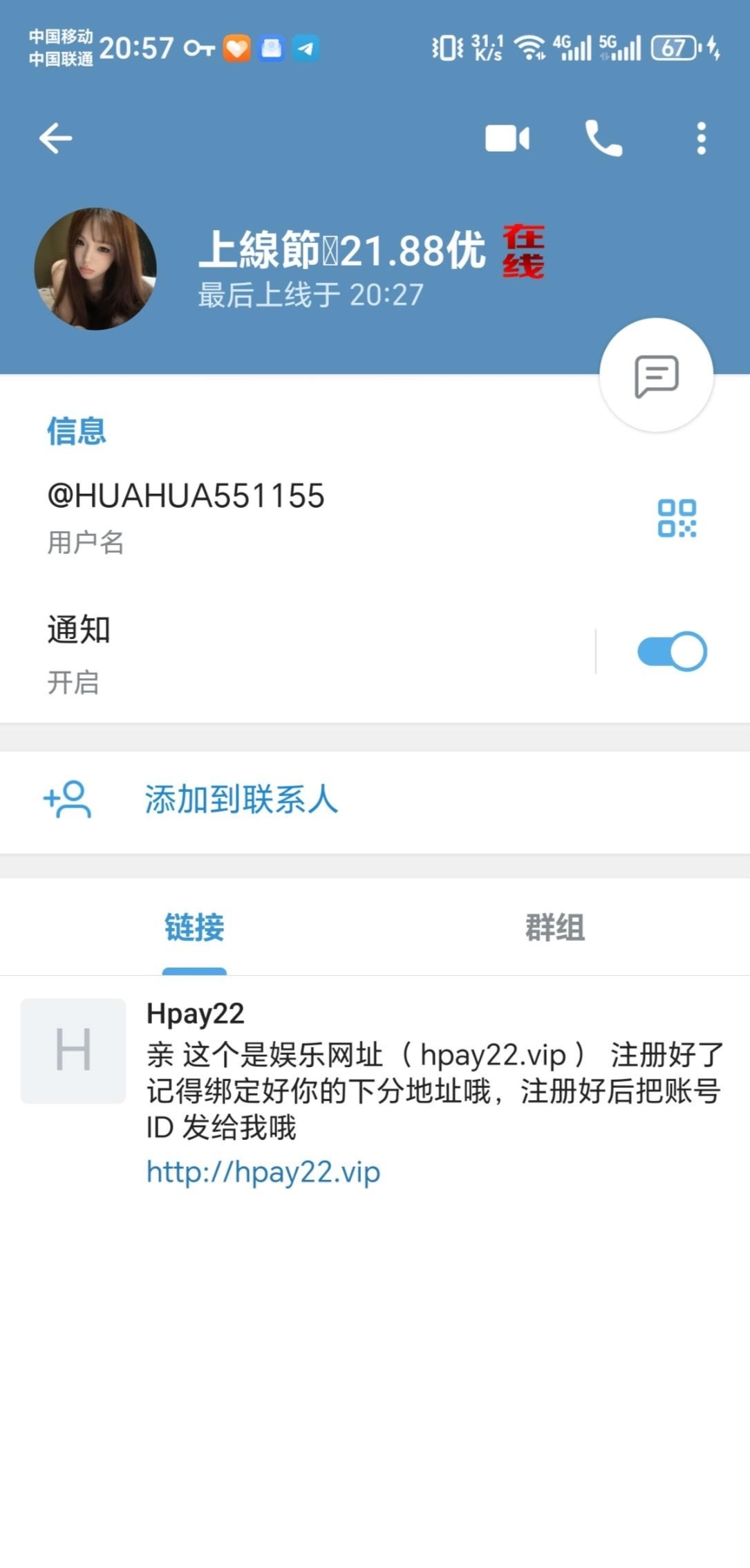Toggle the 通知 notifications switch off

(x=671, y=652)
